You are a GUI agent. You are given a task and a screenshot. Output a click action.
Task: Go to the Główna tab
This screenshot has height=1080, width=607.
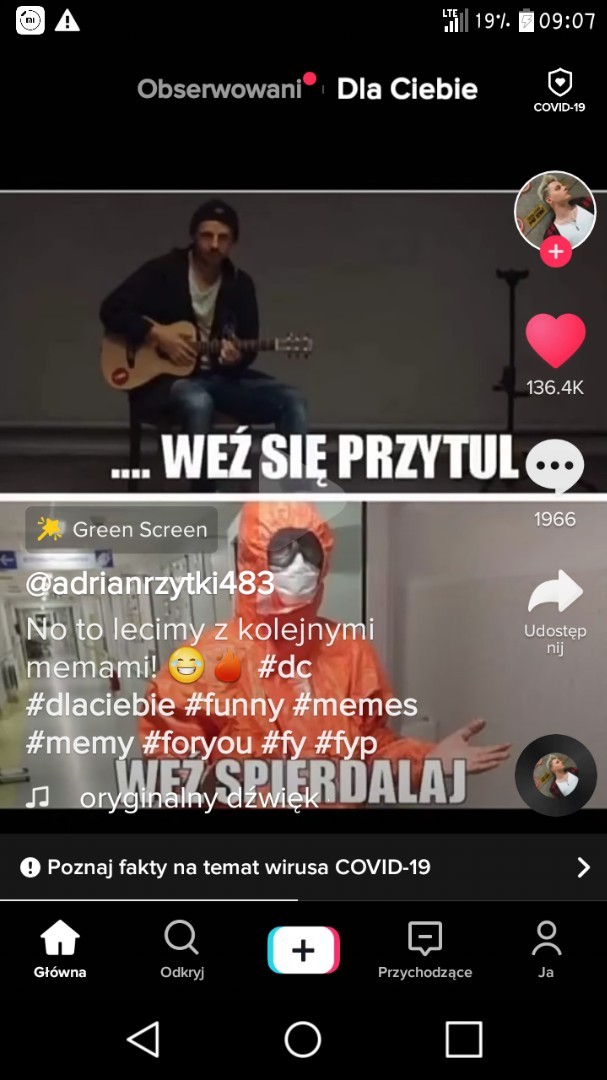tap(60, 950)
